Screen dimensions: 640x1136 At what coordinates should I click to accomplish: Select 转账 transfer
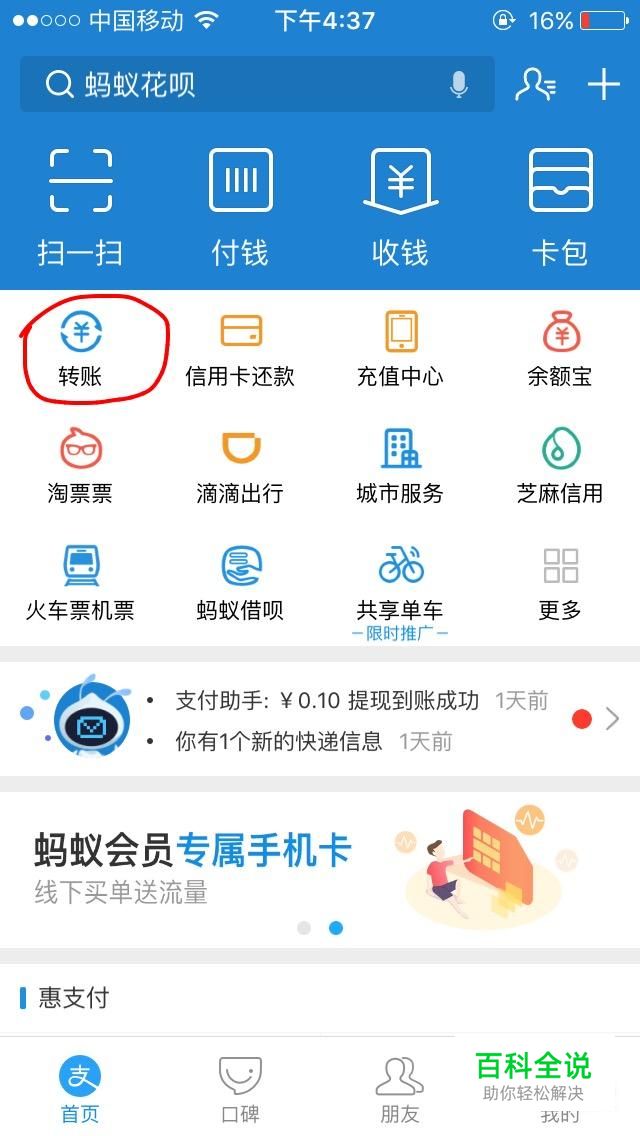point(80,348)
